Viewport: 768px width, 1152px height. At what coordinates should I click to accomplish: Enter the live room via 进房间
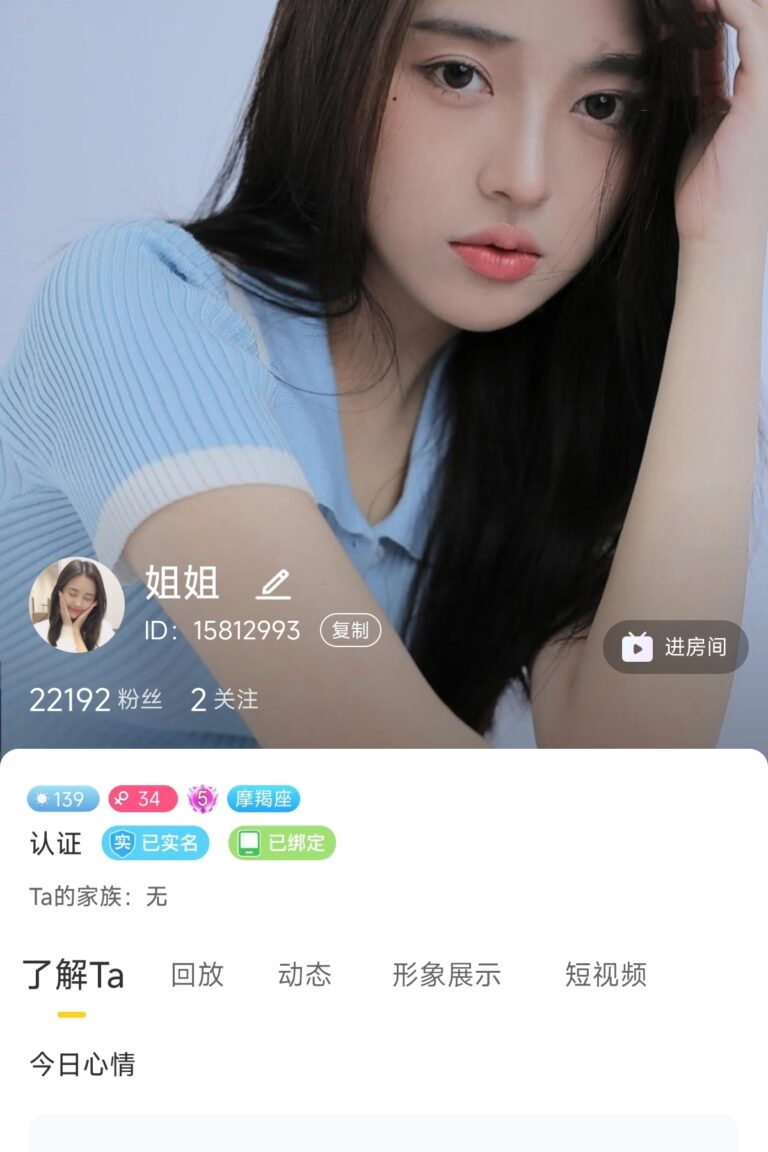tap(675, 647)
